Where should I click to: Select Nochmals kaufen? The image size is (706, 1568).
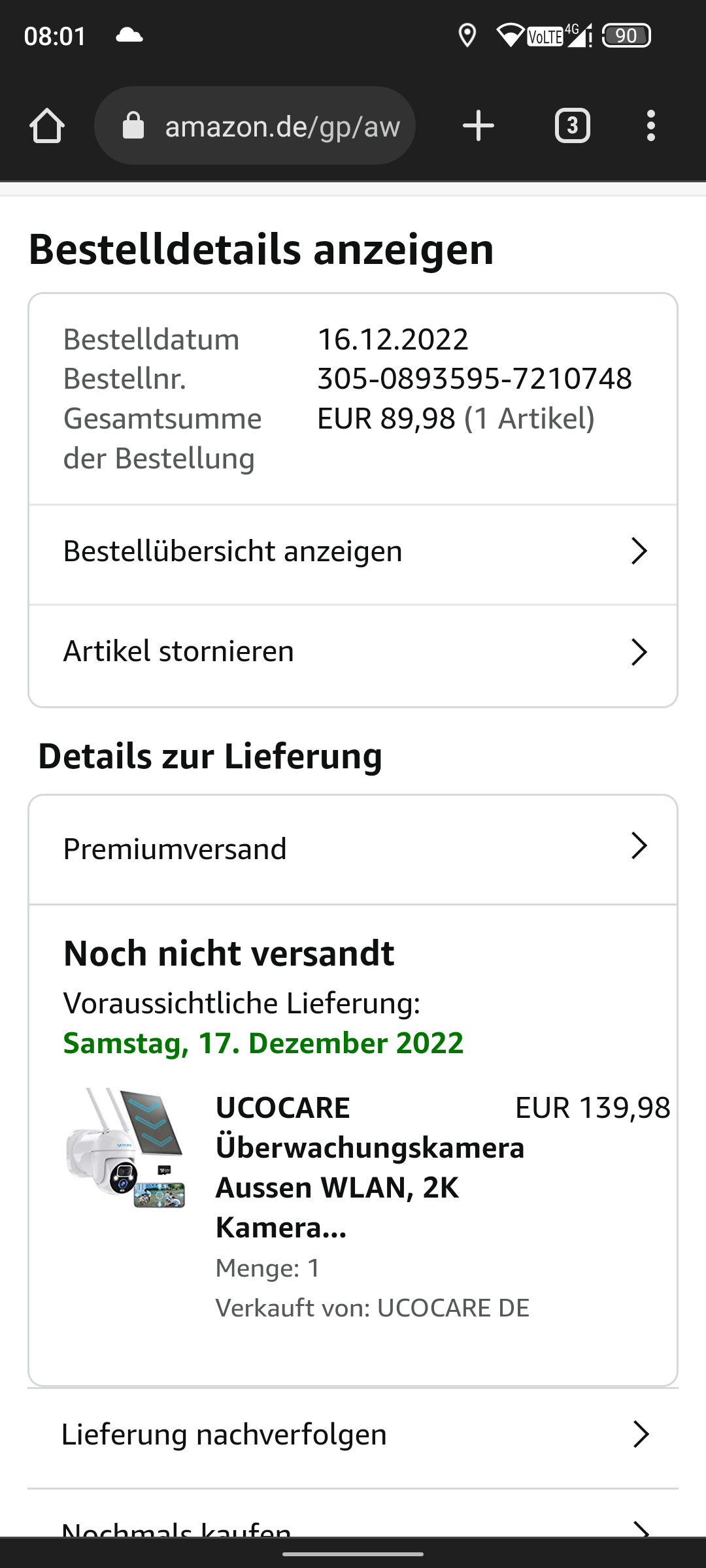pos(353,1526)
